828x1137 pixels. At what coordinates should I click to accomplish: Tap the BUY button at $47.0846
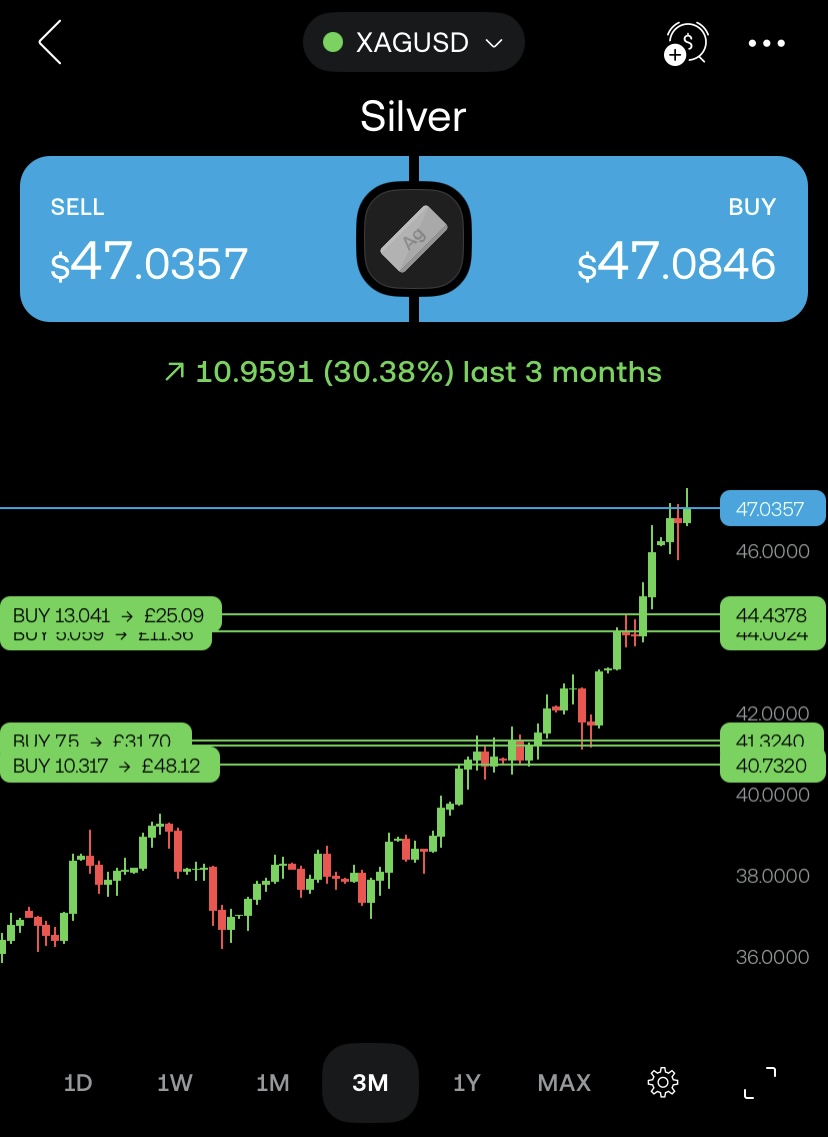[x=640, y=240]
